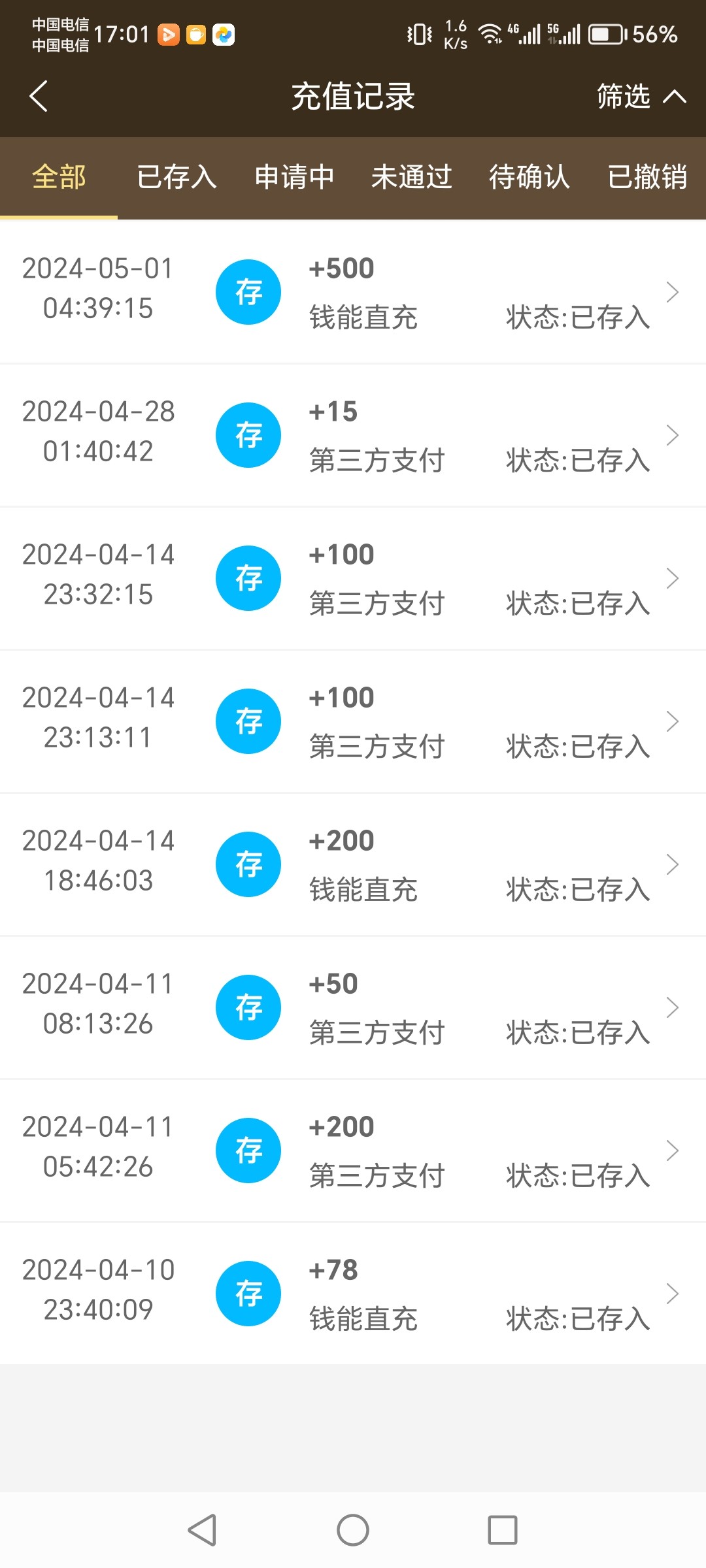Tap the 存 icon on the 2024-05-01 record
Viewport: 706px width, 1568px height.
(248, 292)
